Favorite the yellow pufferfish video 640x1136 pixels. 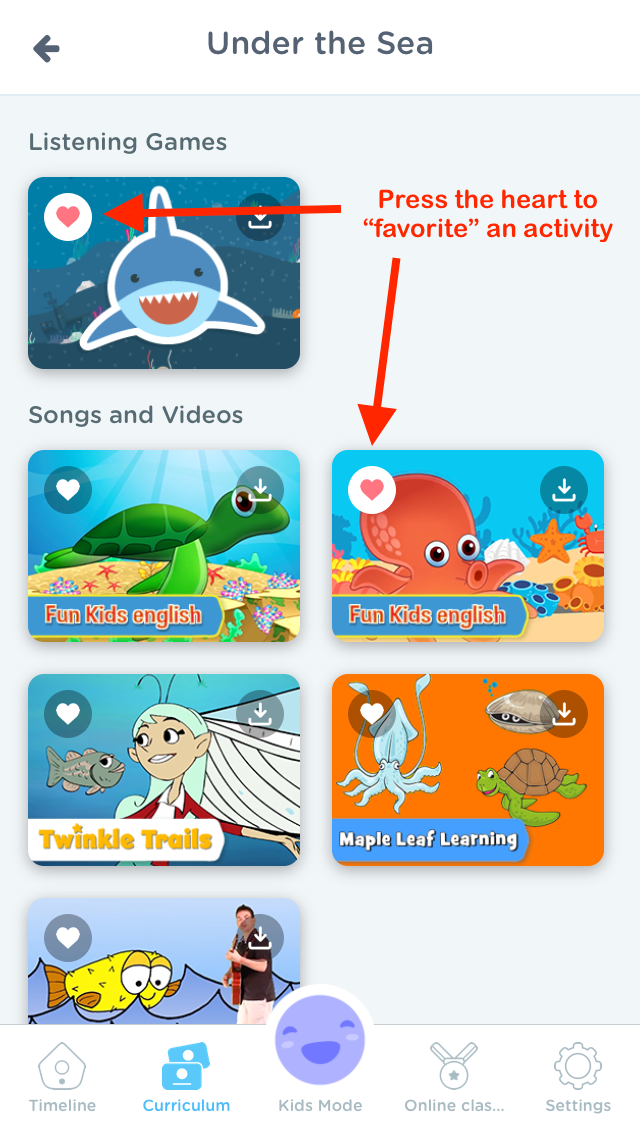click(x=68, y=938)
